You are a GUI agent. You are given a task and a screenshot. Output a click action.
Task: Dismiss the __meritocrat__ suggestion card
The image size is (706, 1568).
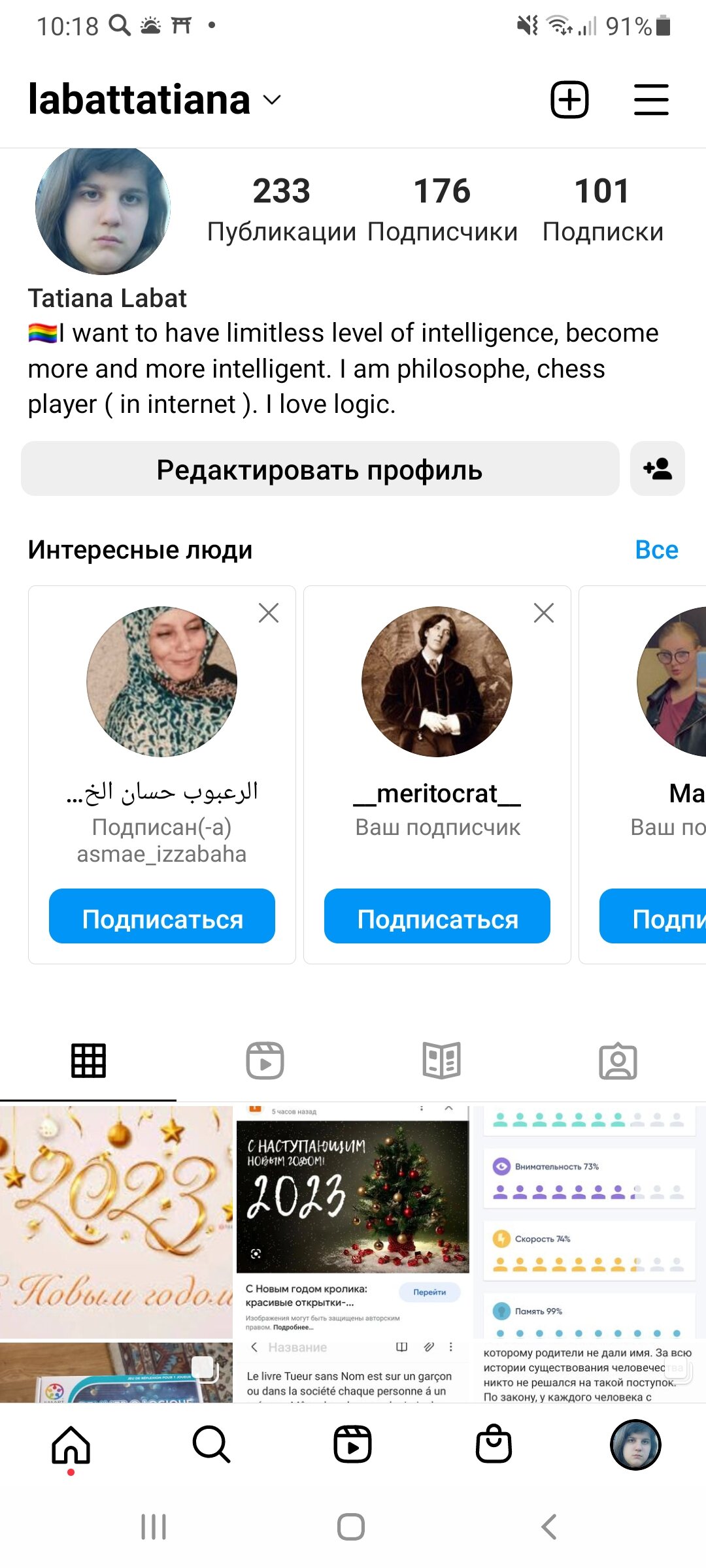[x=544, y=613]
